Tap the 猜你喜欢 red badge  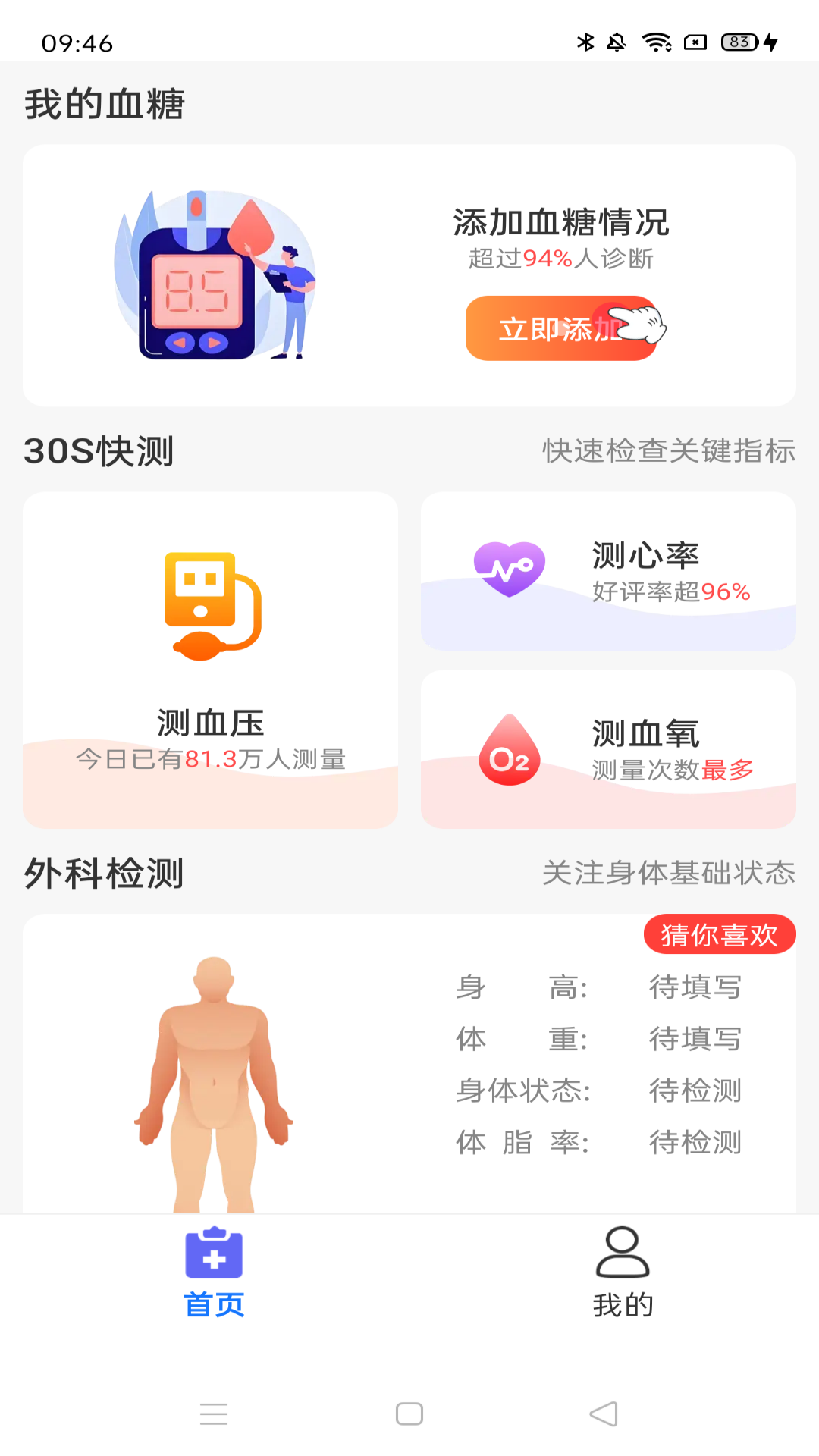(719, 935)
